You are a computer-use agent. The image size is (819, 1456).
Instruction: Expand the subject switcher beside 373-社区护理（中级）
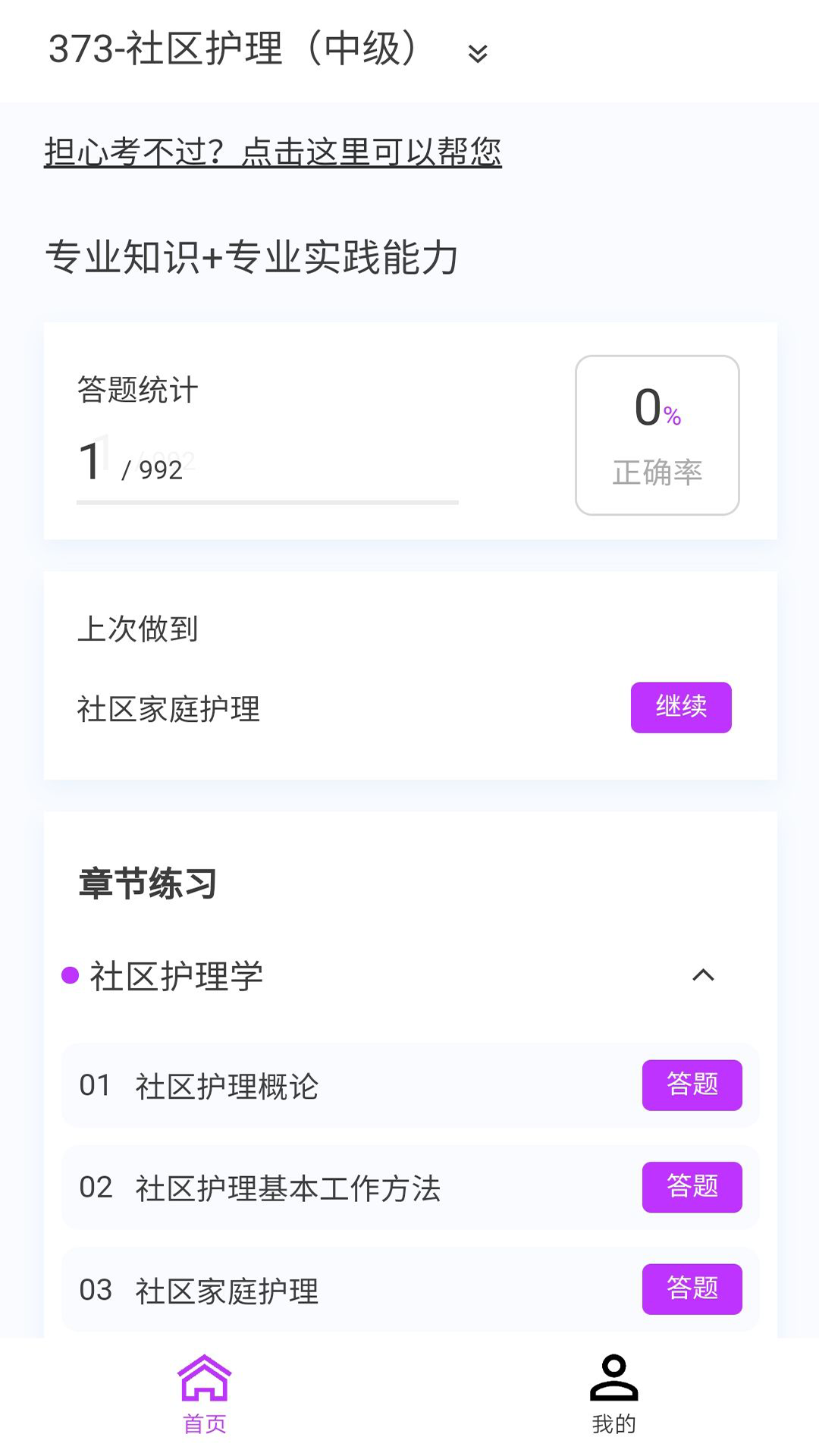[x=476, y=53]
